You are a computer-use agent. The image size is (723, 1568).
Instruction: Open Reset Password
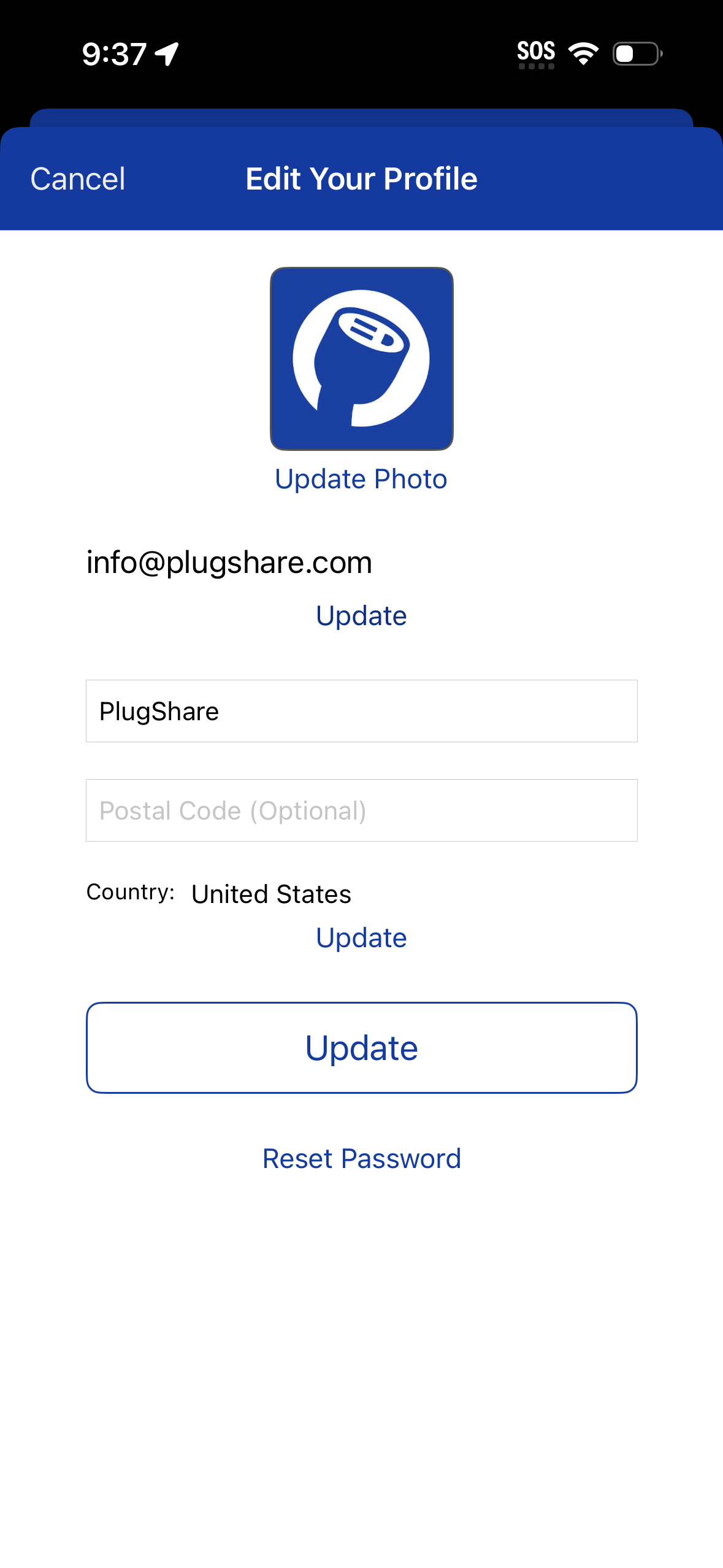tap(361, 1158)
